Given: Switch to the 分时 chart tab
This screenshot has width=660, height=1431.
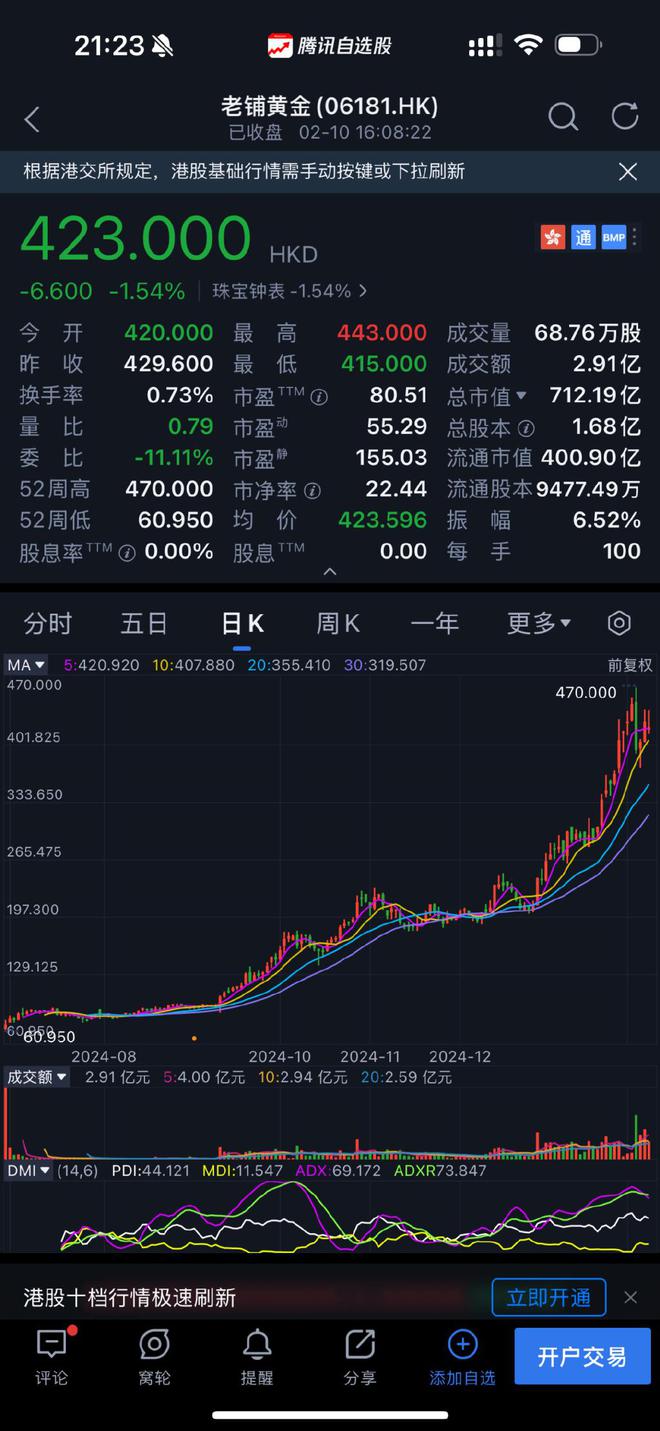Looking at the screenshot, I should [48, 624].
